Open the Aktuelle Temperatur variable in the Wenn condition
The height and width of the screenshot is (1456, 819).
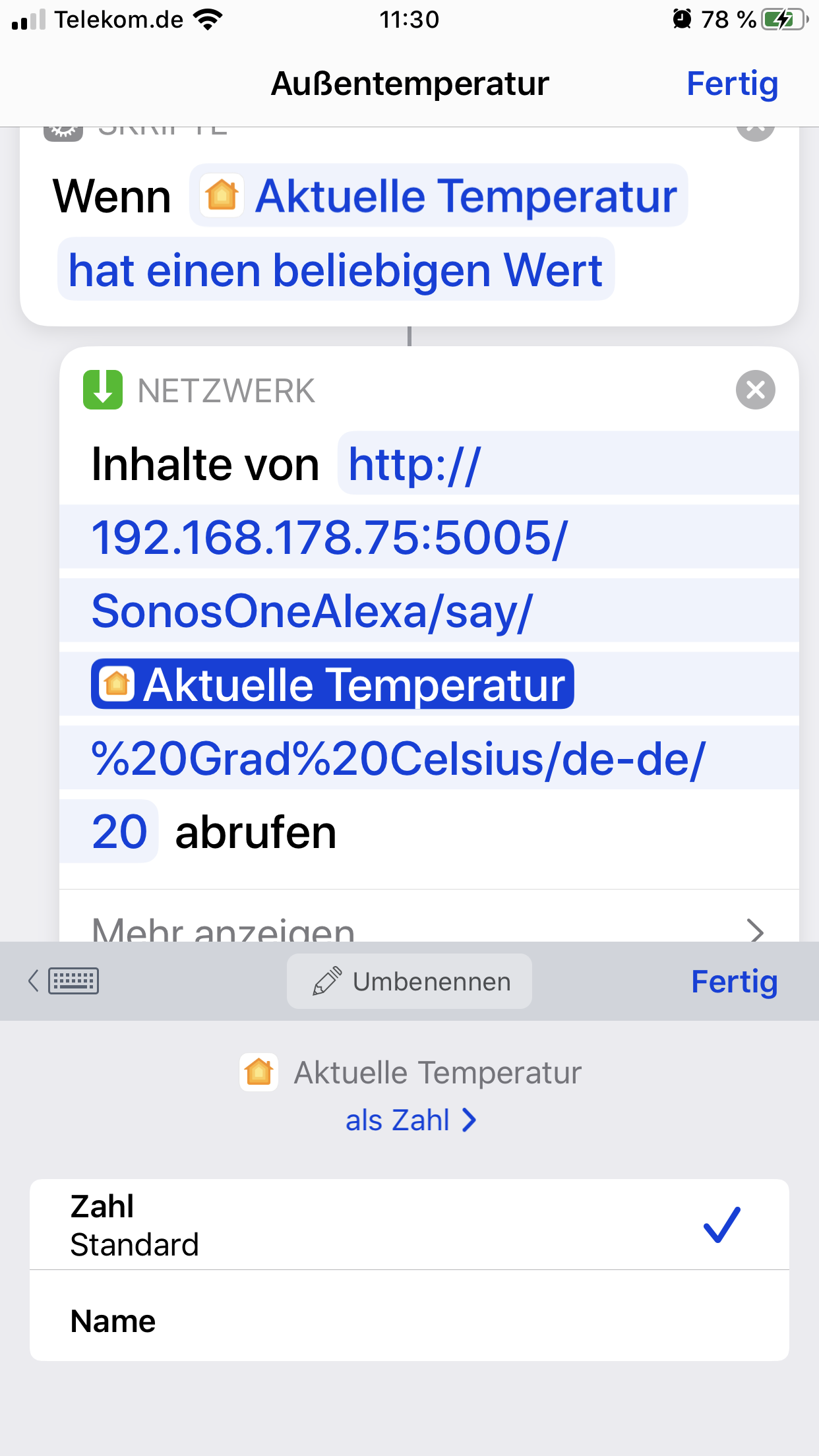tap(439, 196)
